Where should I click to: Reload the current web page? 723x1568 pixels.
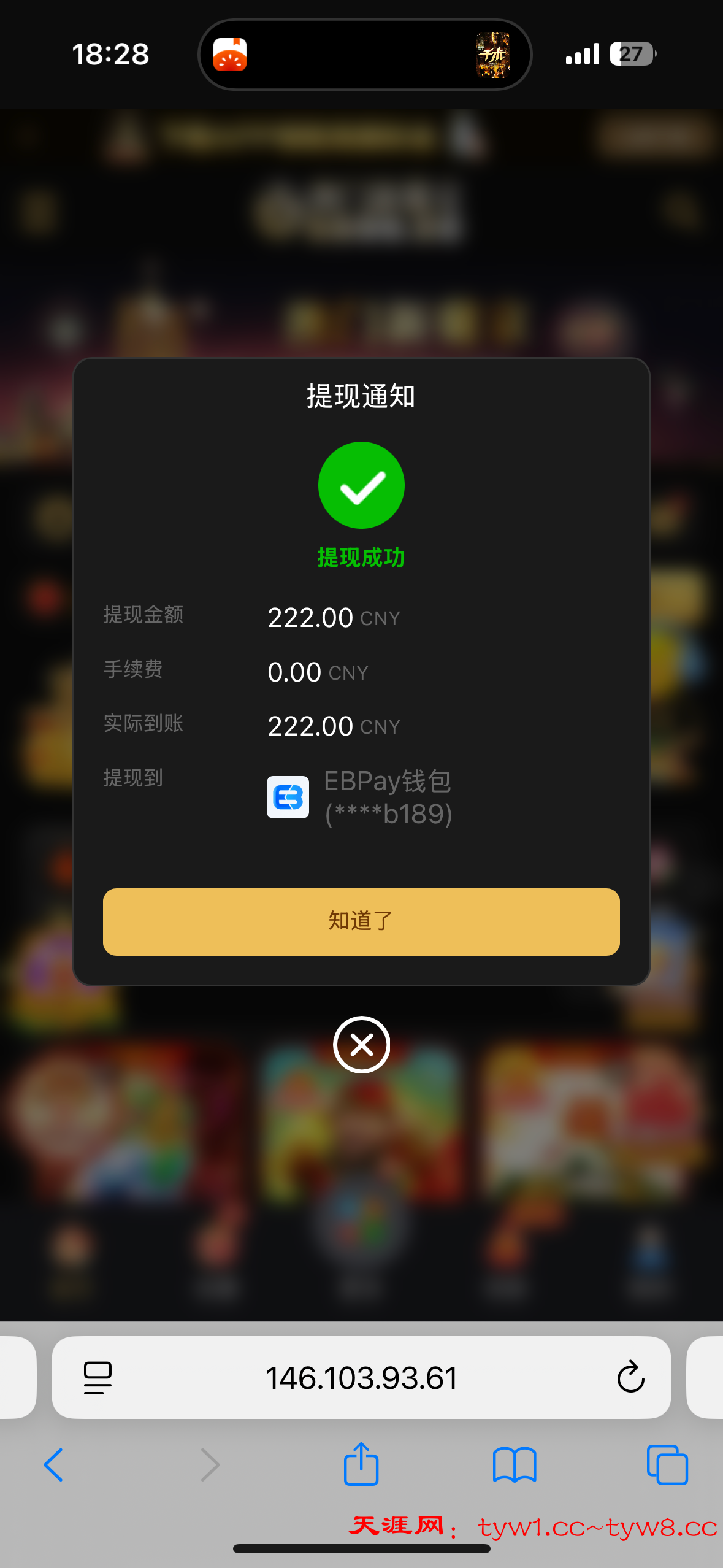630,1378
